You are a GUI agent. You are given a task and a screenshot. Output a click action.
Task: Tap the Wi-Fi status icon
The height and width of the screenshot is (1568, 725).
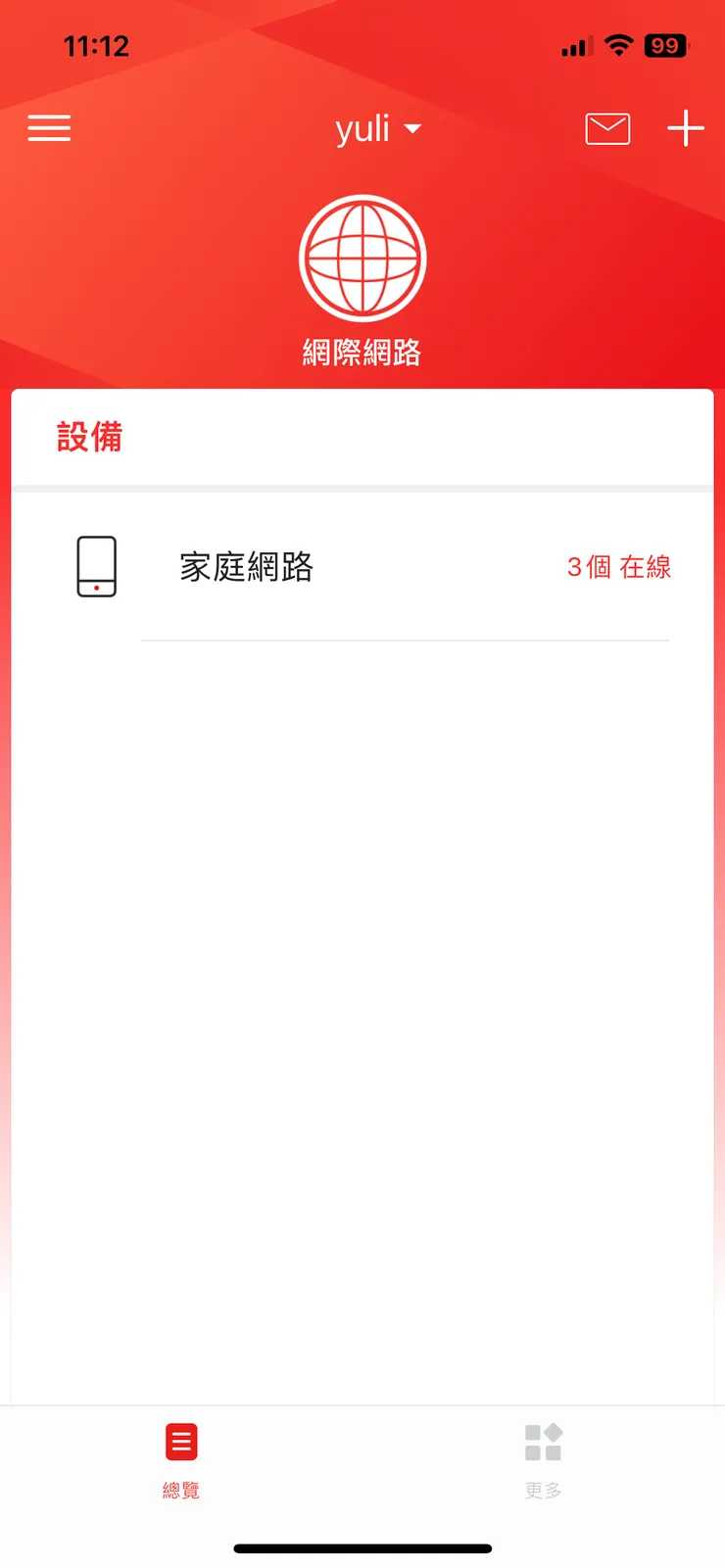pyautogui.click(x=619, y=45)
